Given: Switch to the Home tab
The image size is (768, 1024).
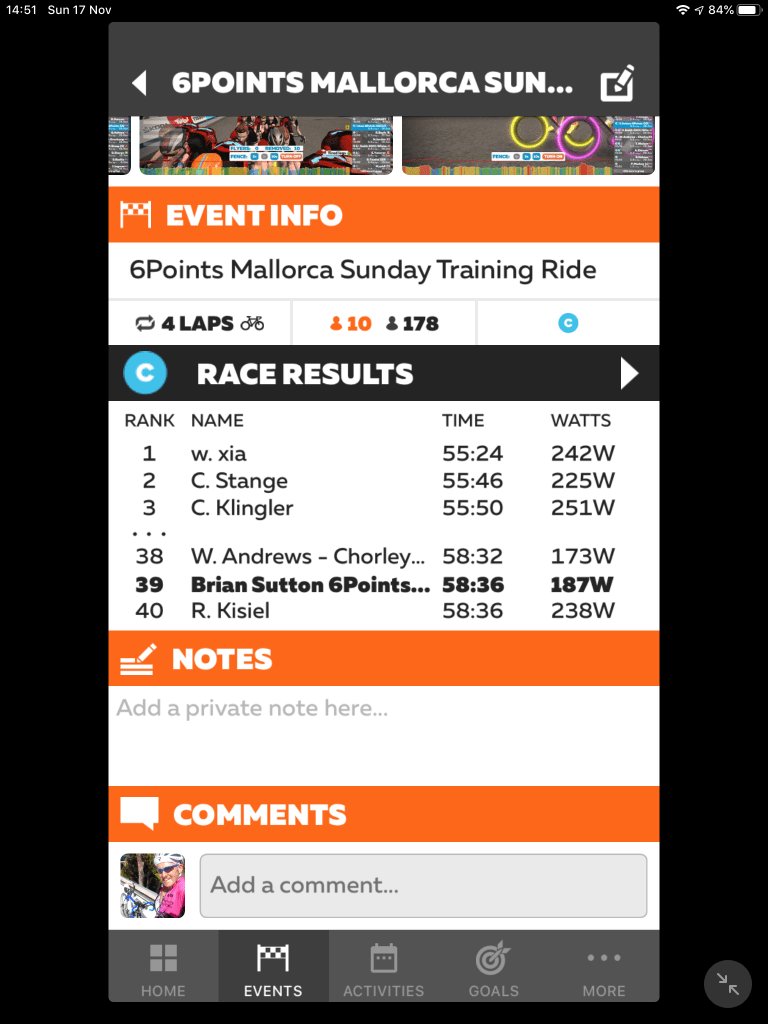Looking at the screenshot, I should tap(163, 968).
